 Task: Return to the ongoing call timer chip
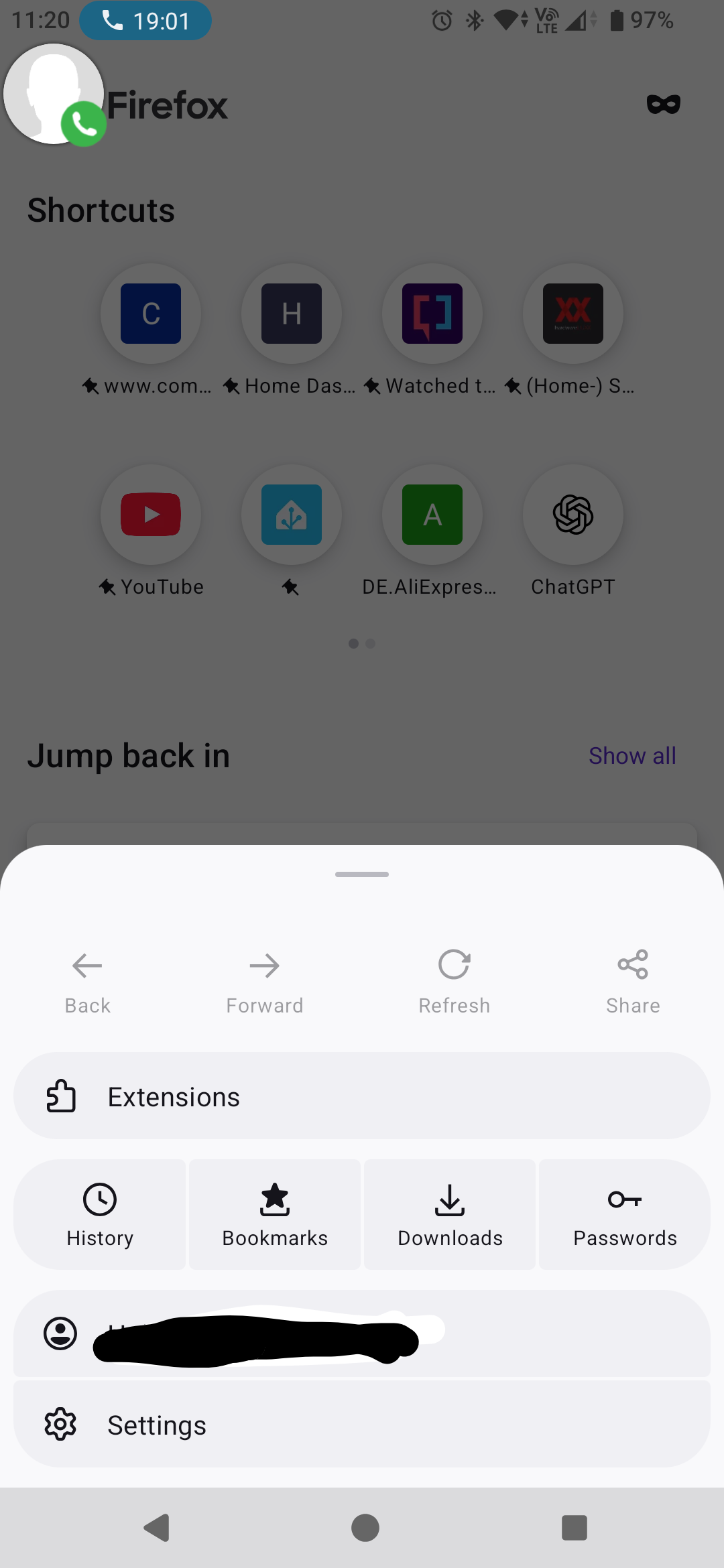(x=145, y=21)
